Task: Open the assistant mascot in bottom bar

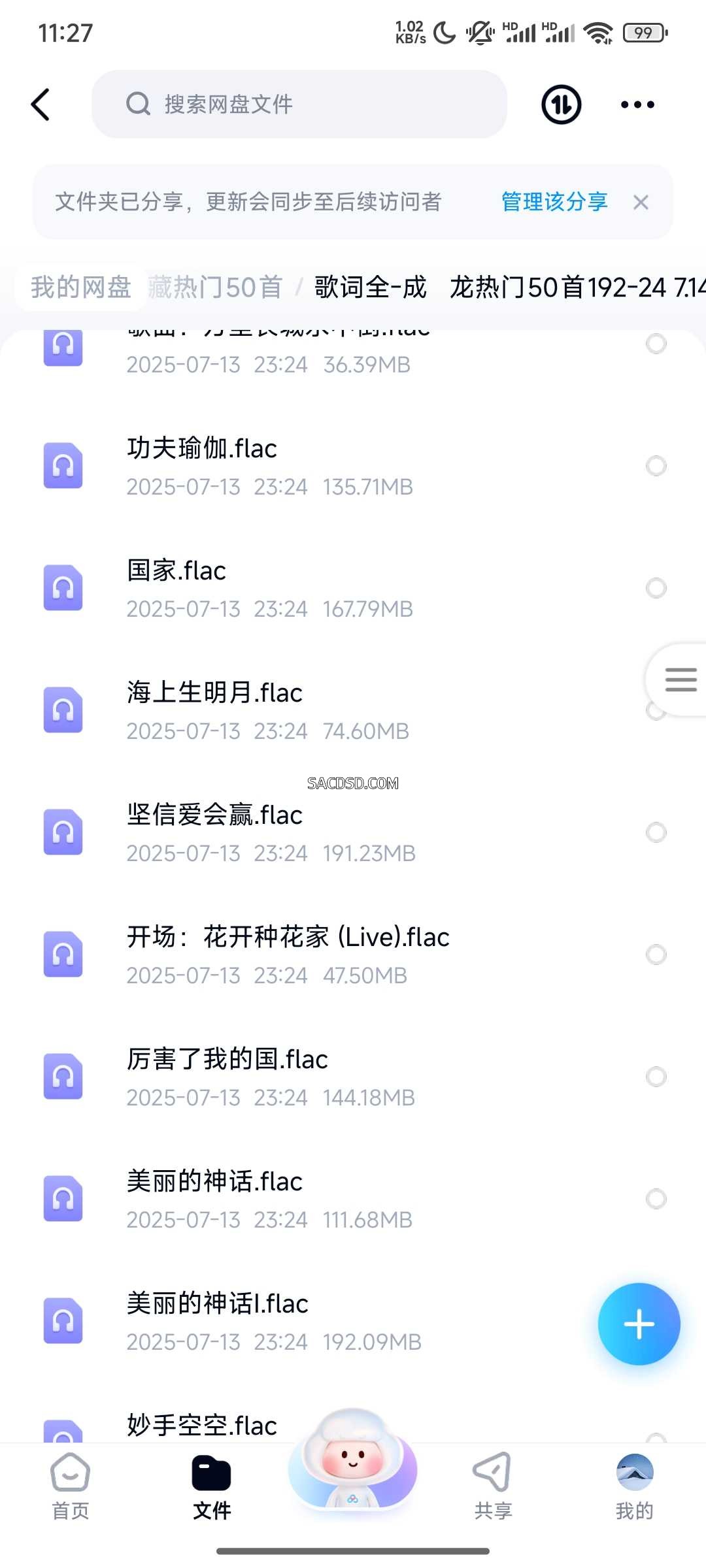Action: tap(353, 1460)
